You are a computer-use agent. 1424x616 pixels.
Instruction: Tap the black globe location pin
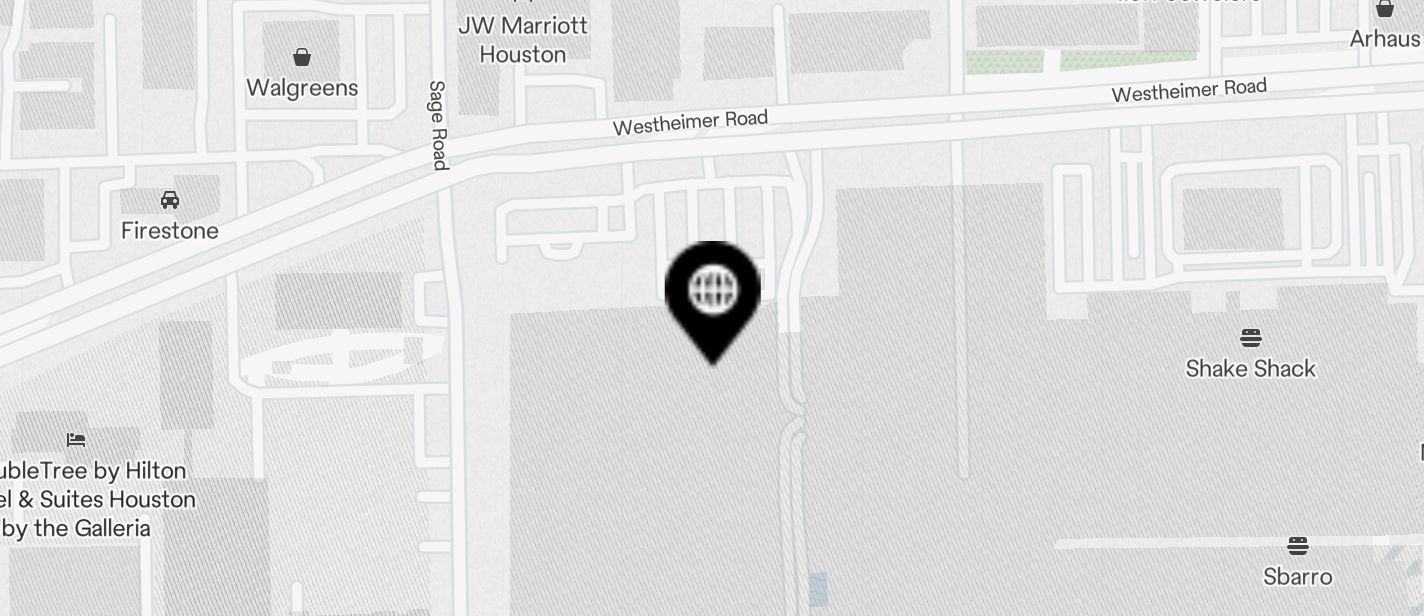(713, 293)
